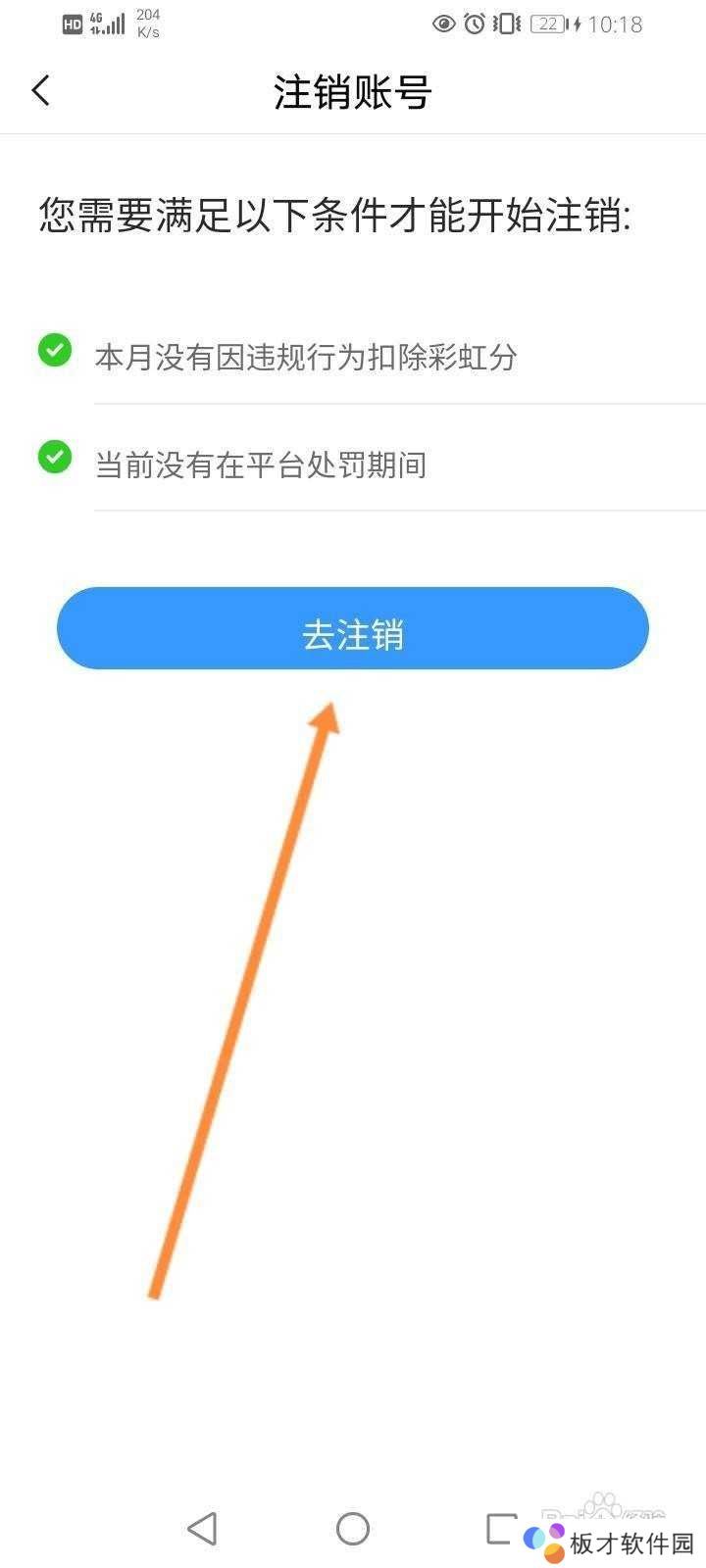Tap the system back button
Image resolution: width=706 pixels, height=1568 pixels.
[202, 1528]
